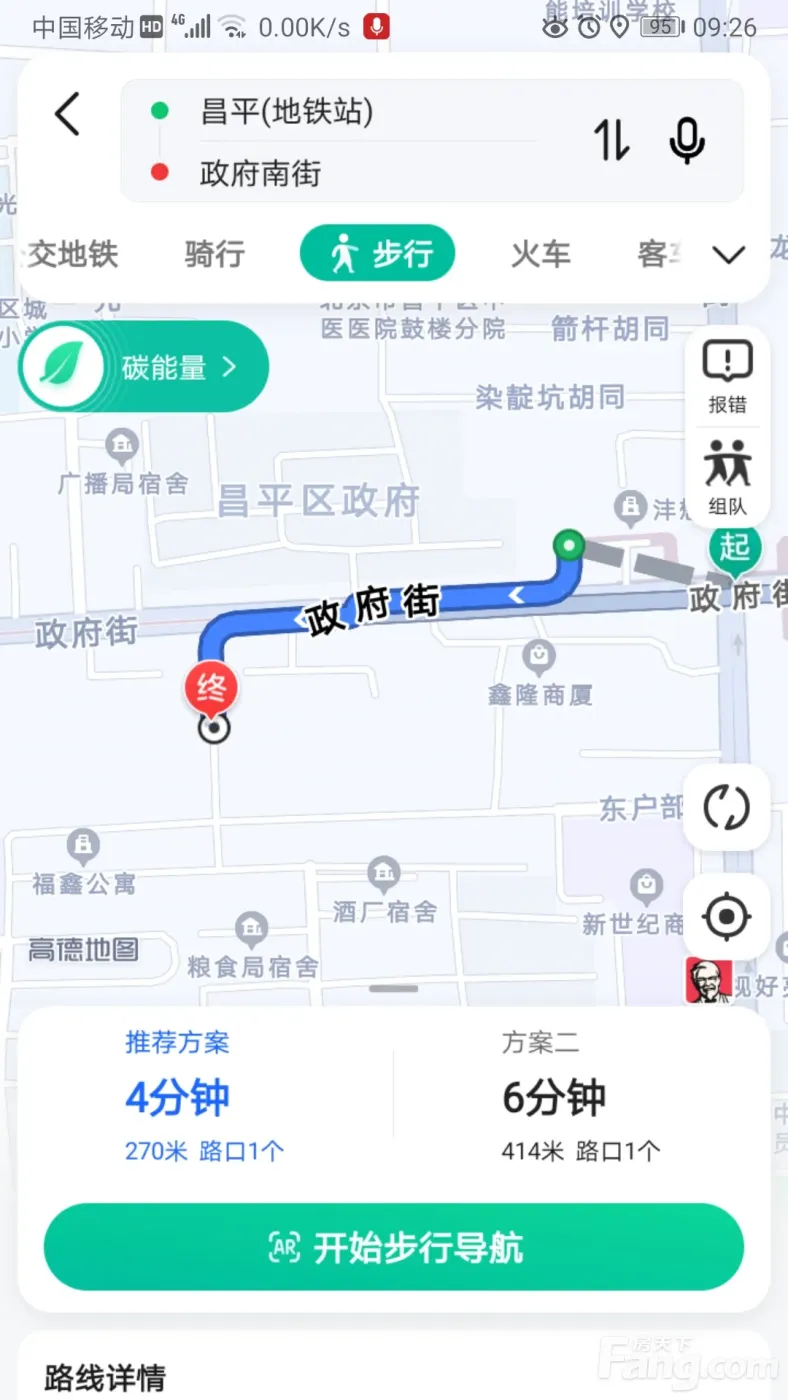Refresh the route
The image size is (788, 1400).
tap(727, 807)
